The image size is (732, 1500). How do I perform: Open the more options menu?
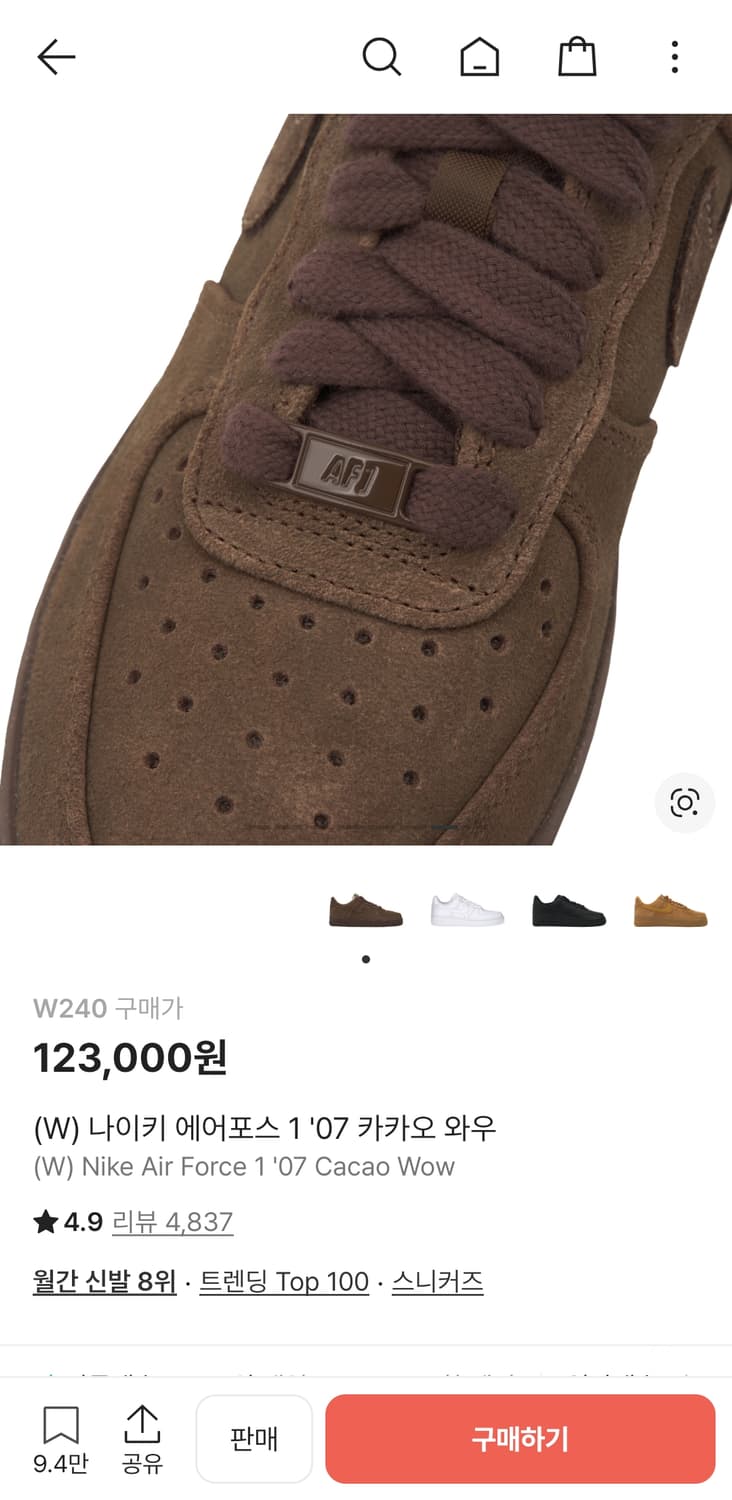(674, 57)
